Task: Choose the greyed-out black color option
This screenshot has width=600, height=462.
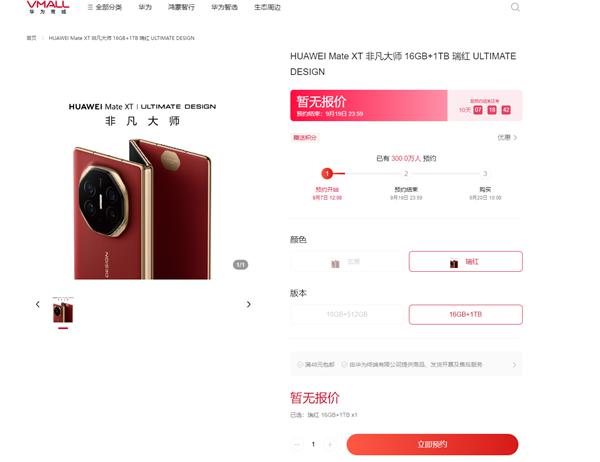Action: 346,262
